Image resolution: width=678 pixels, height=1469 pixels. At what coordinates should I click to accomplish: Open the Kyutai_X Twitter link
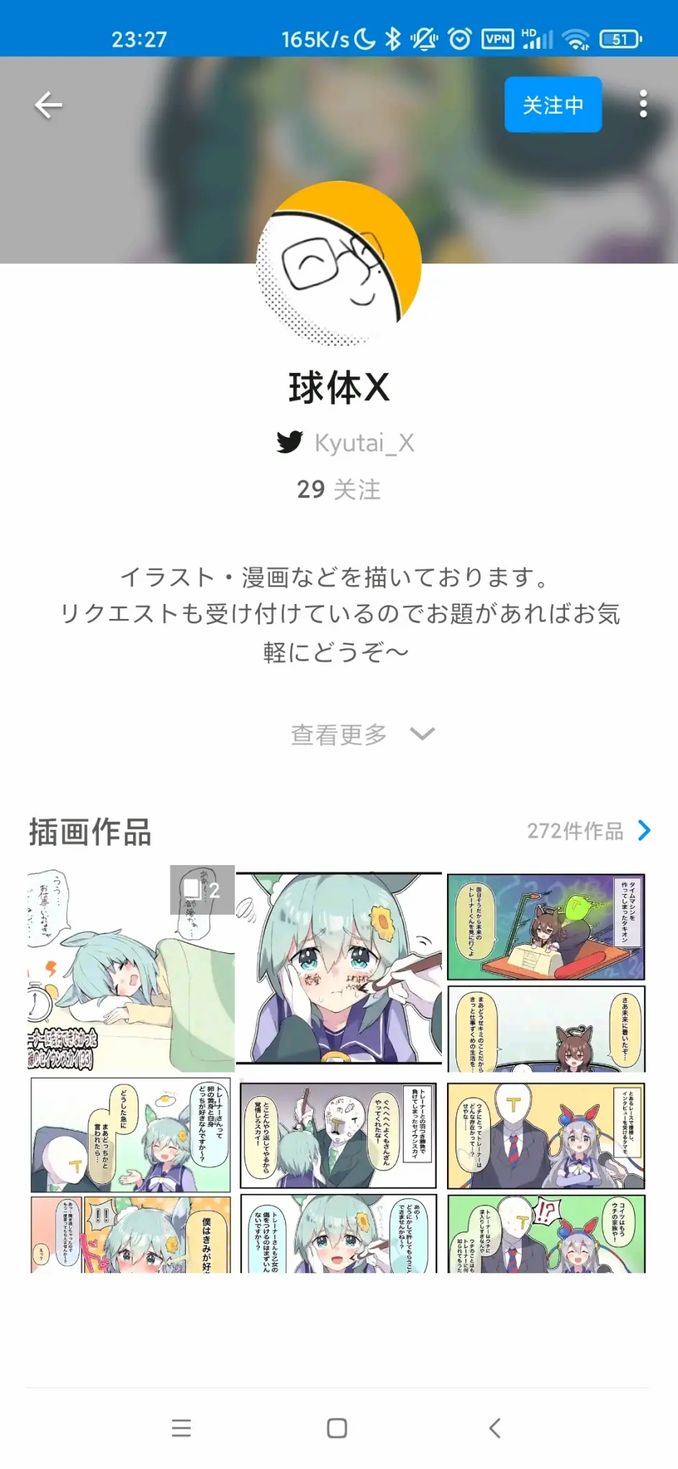tap(345, 442)
